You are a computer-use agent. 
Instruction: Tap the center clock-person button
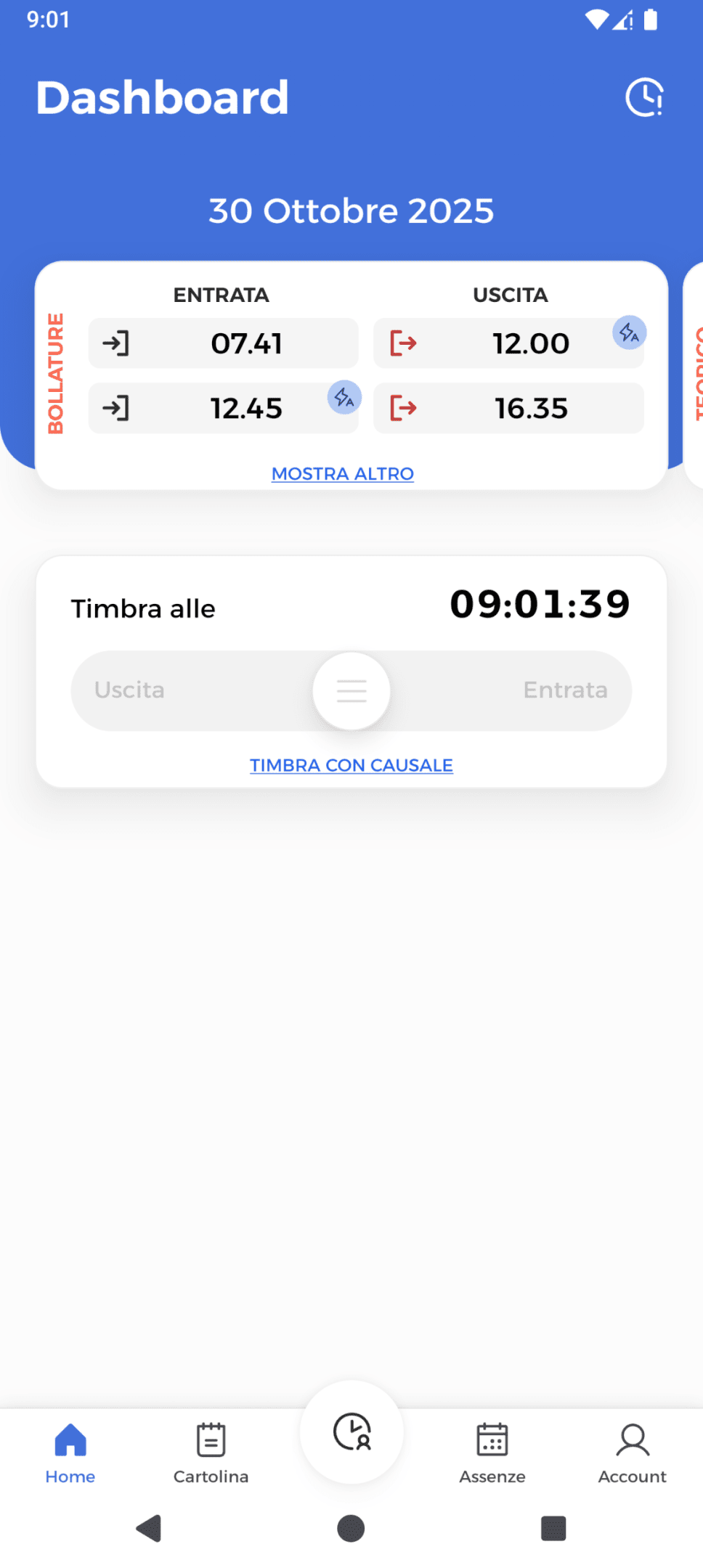click(x=352, y=1432)
